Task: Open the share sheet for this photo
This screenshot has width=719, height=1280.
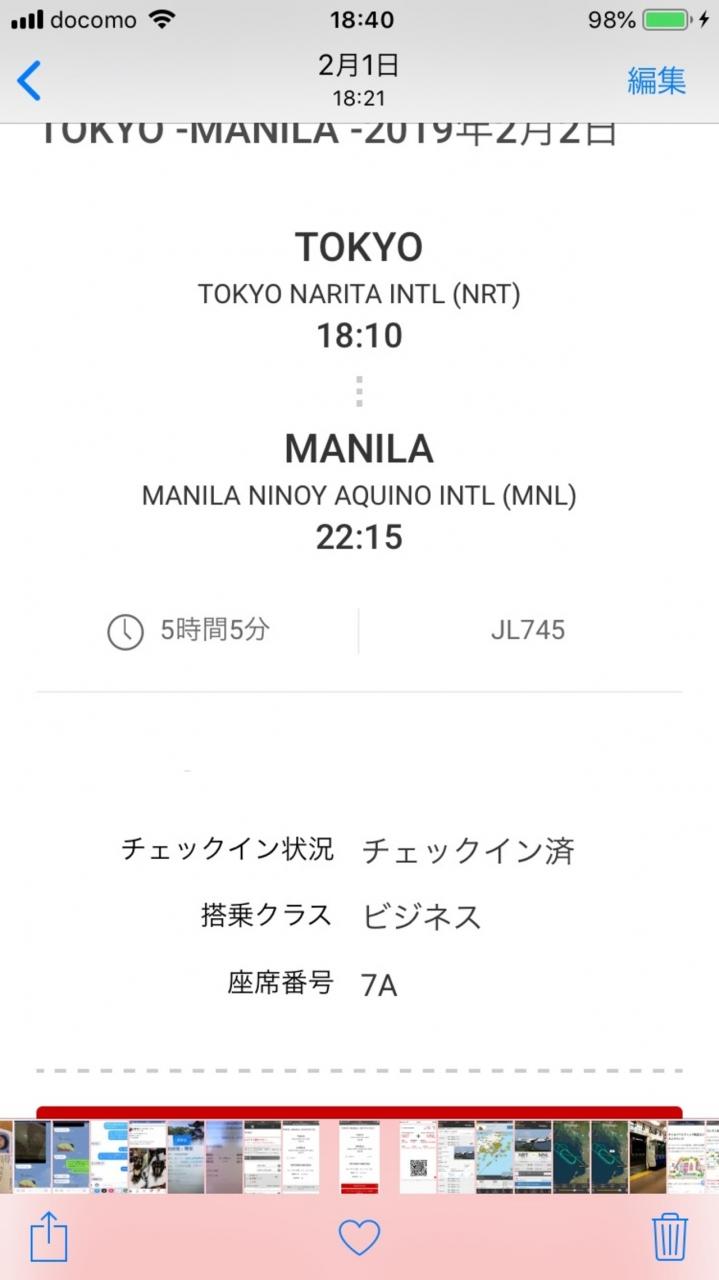Action: coord(49,1236)
